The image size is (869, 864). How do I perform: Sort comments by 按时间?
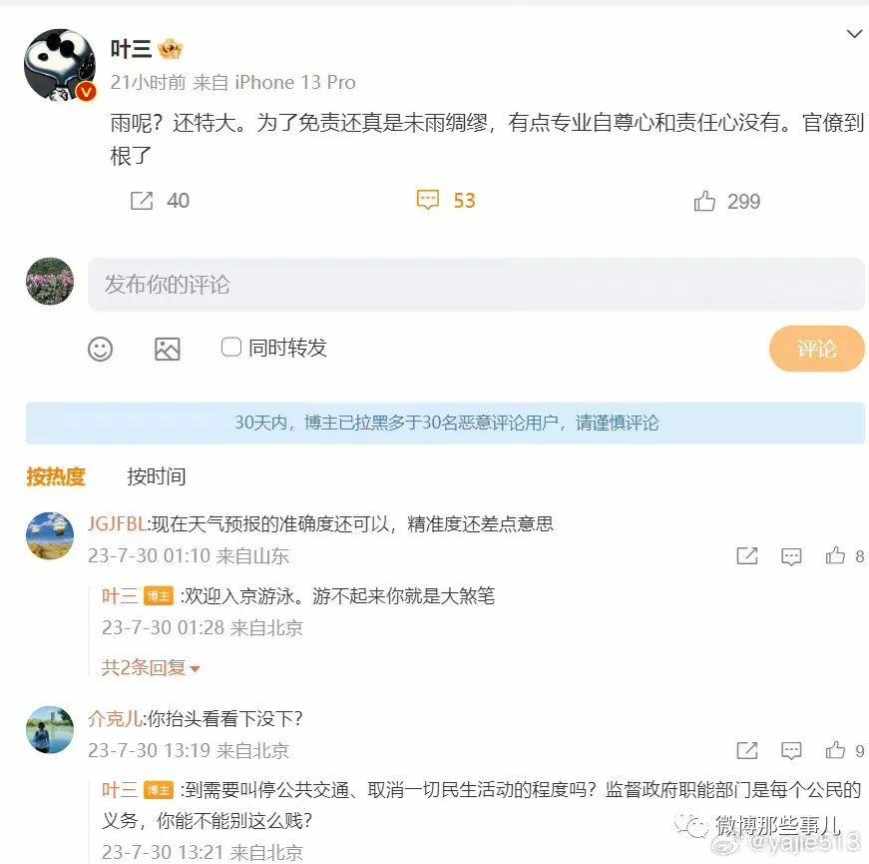tap(156, 477)
